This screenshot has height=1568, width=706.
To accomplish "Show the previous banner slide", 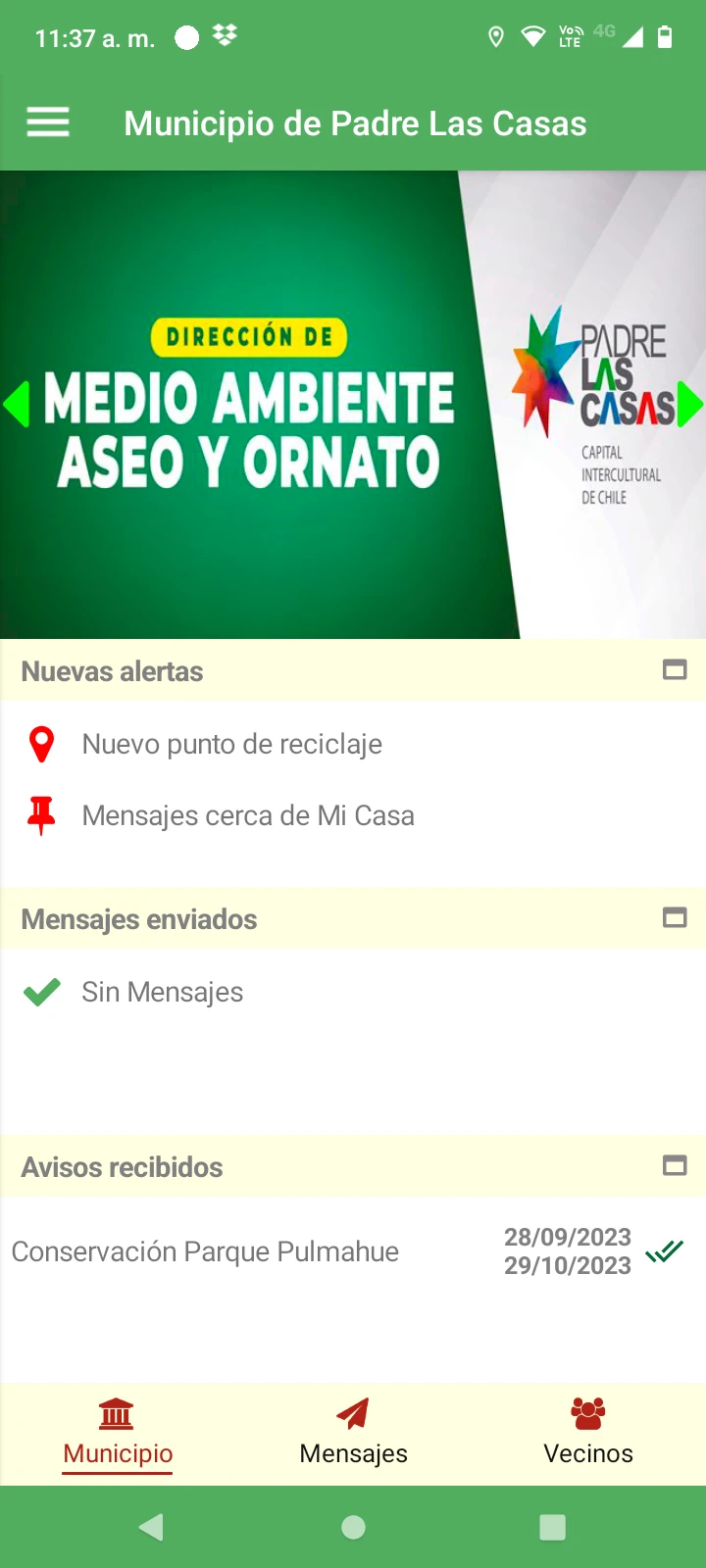I will click(17, 405).
